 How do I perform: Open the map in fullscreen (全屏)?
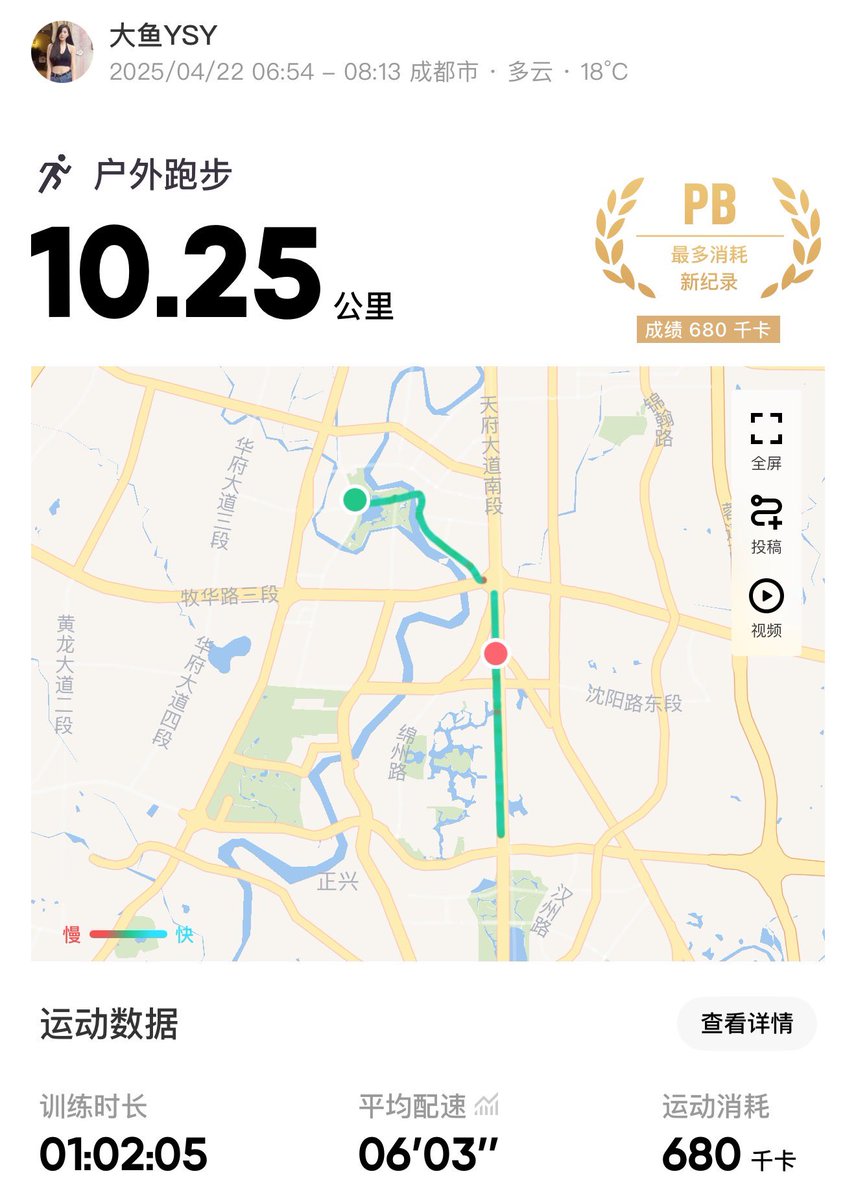pos(766,439)
